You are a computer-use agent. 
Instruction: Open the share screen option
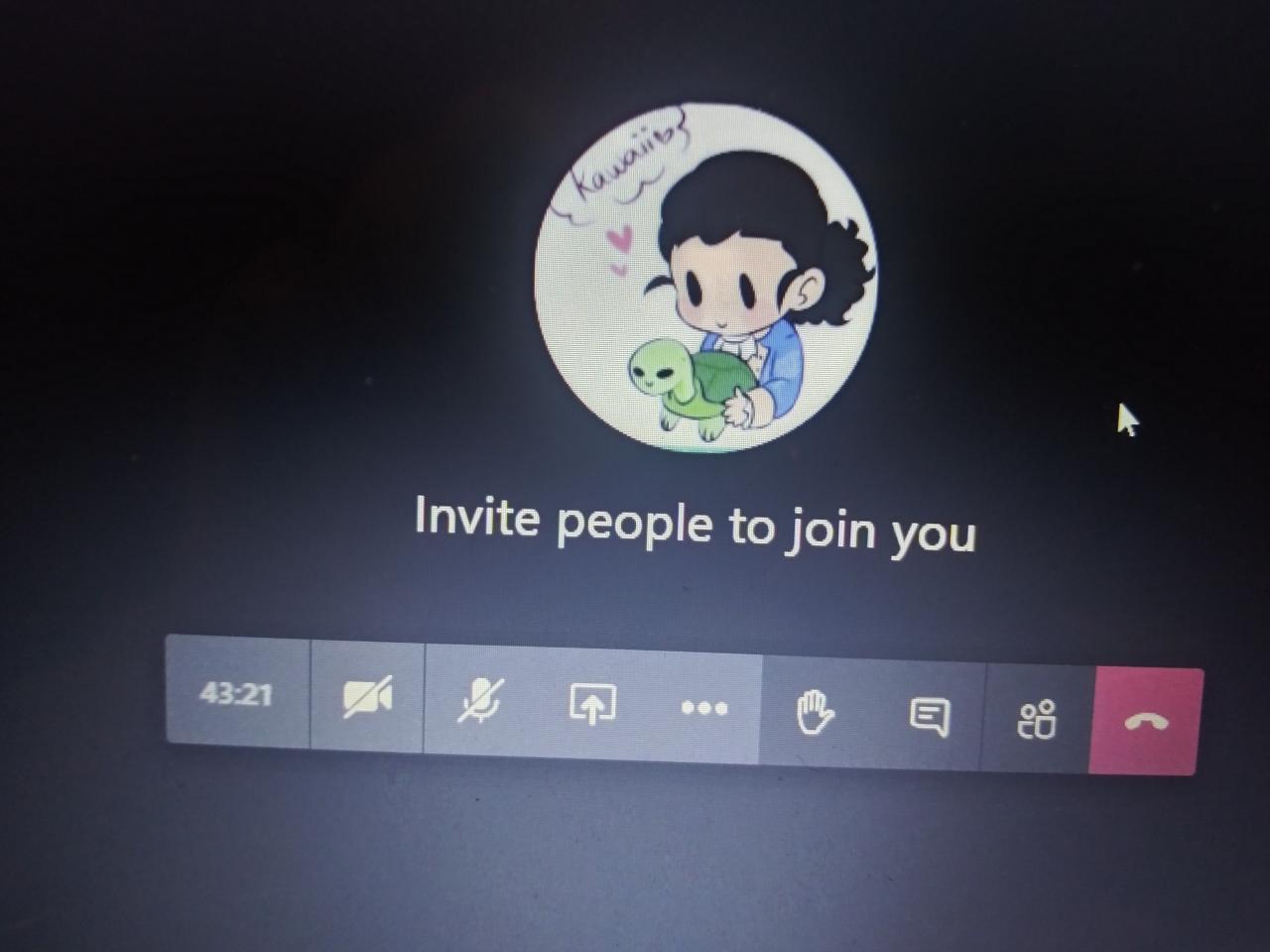pos(592,705)
